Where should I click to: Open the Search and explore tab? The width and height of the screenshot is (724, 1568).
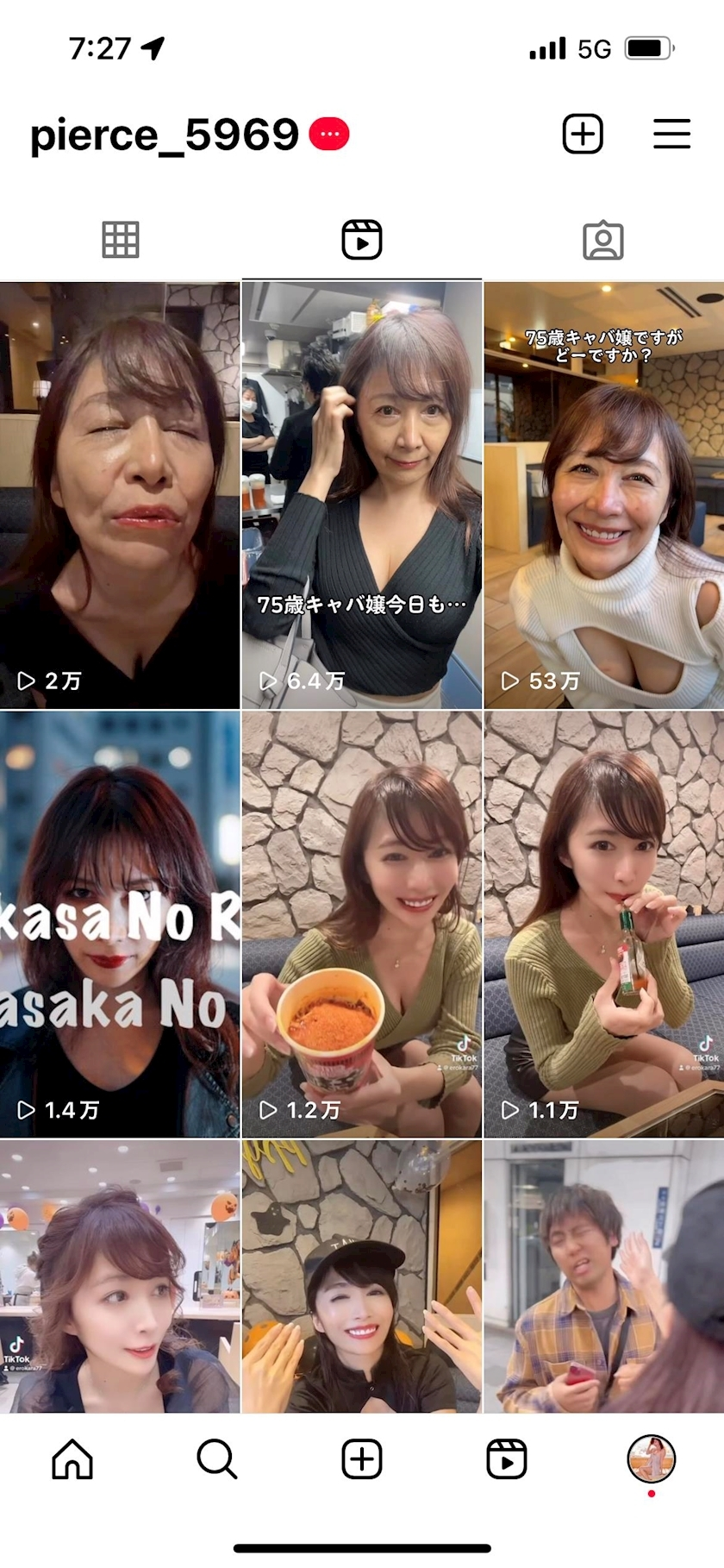point(216,1459)
